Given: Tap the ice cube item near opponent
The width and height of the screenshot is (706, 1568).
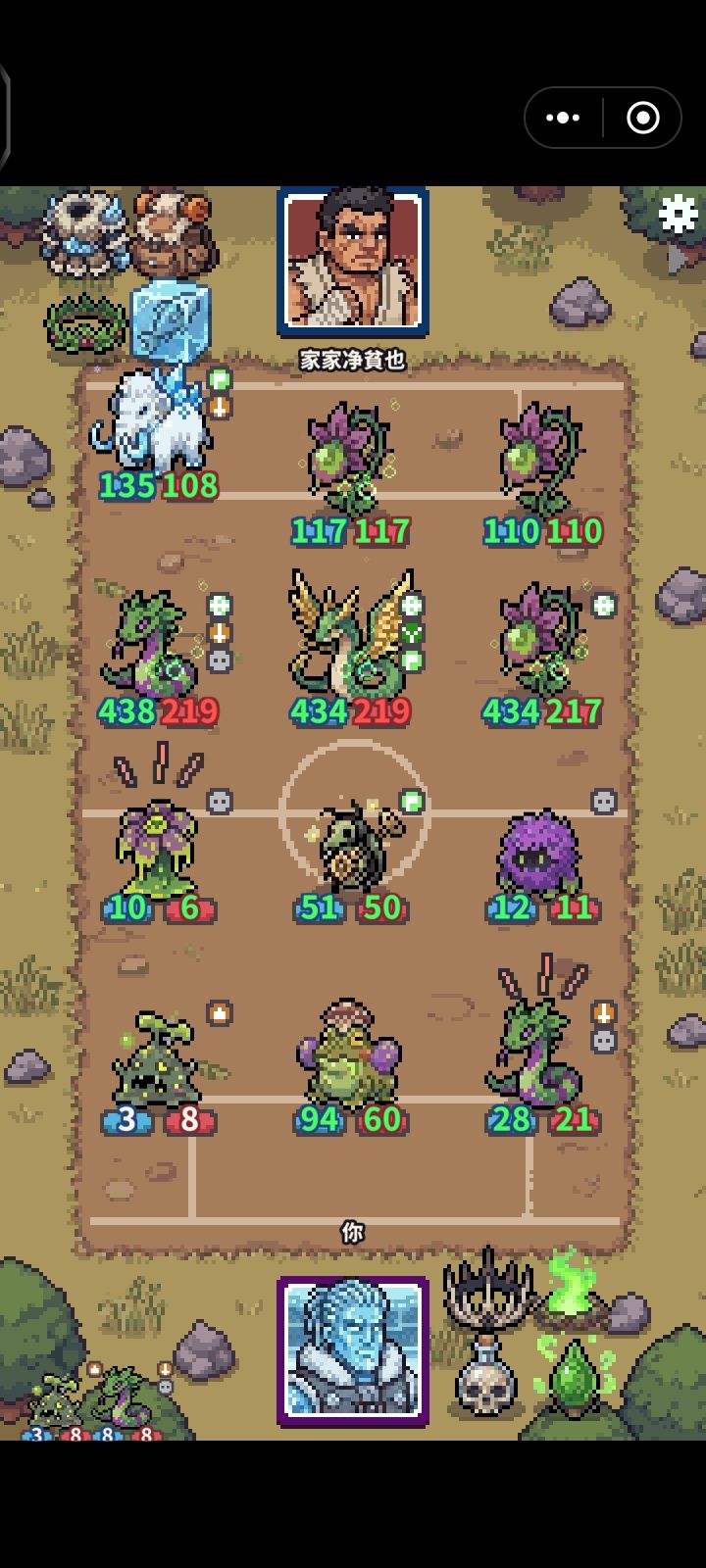Looking at the screenshot, I should point(171,319).
